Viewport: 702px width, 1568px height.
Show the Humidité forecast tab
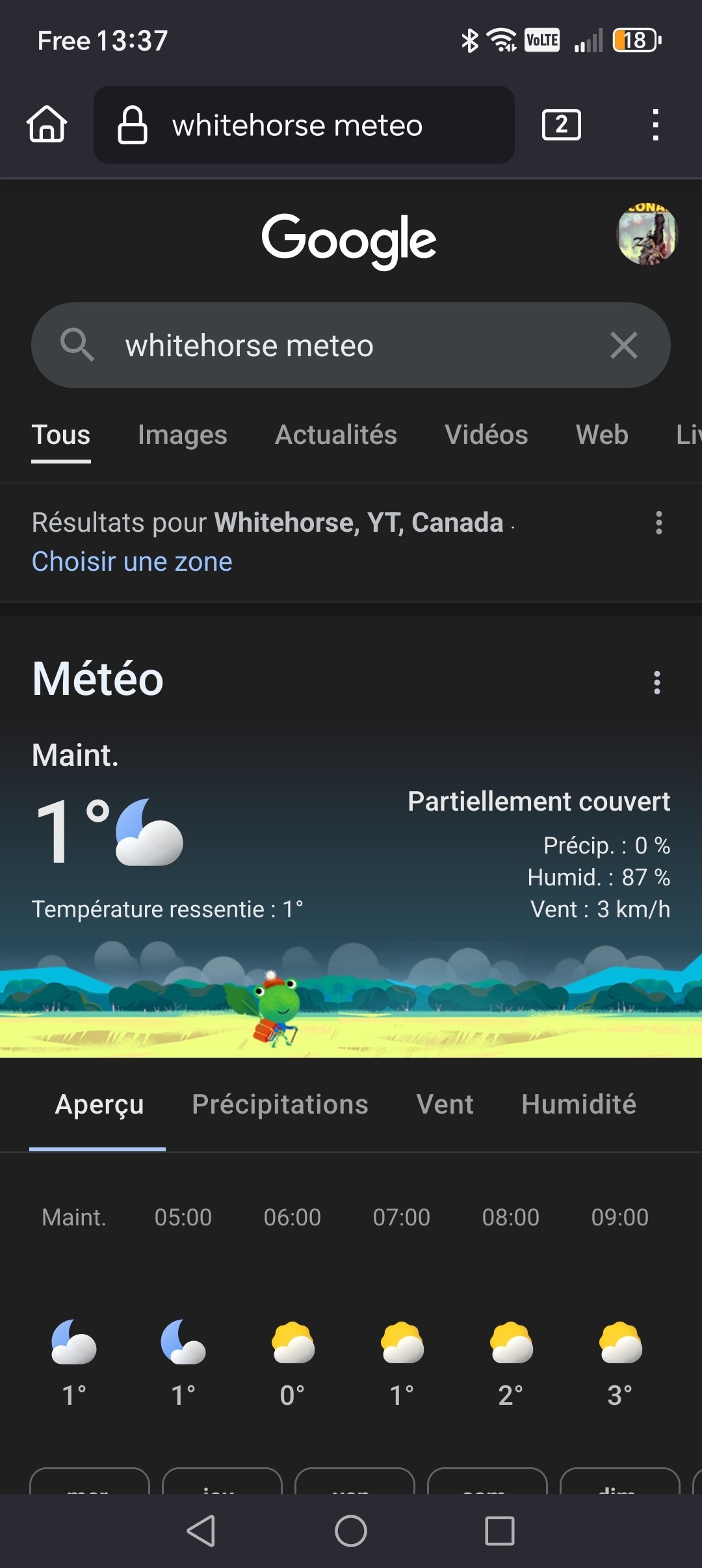pos(578,1104)
